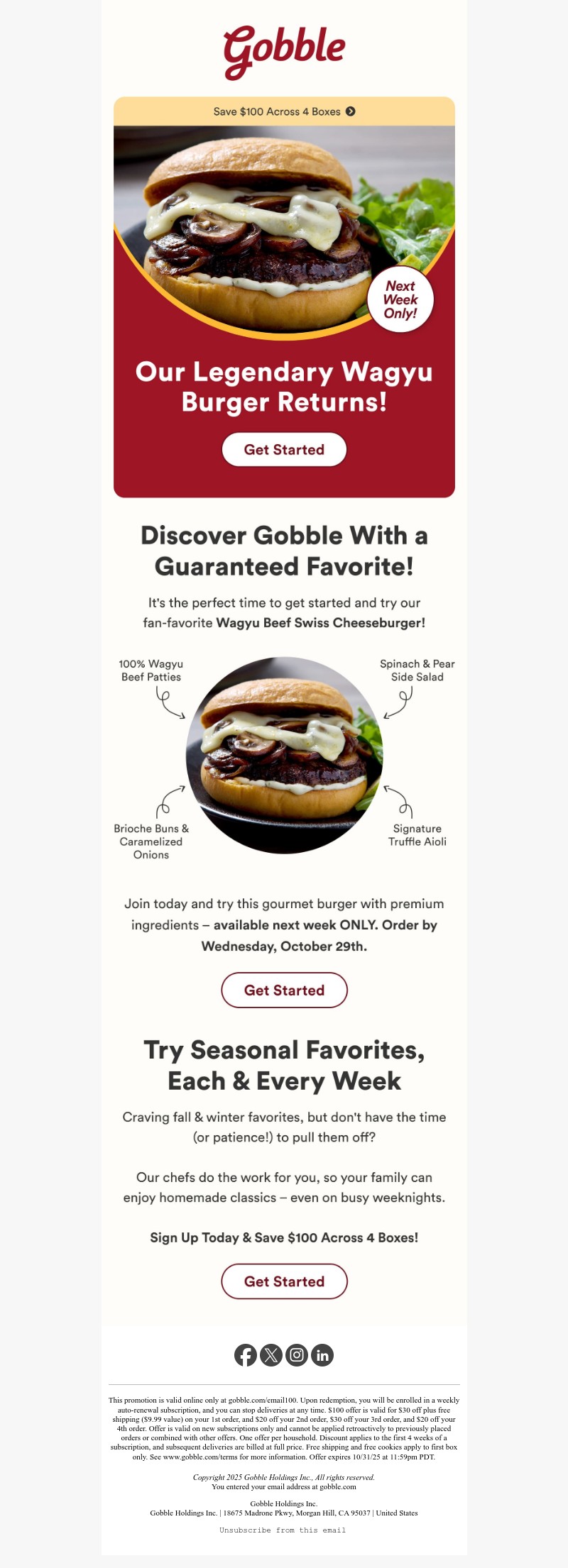
Task: Tap Get Started below the October 29th deadline
Action: click(284, 990)
